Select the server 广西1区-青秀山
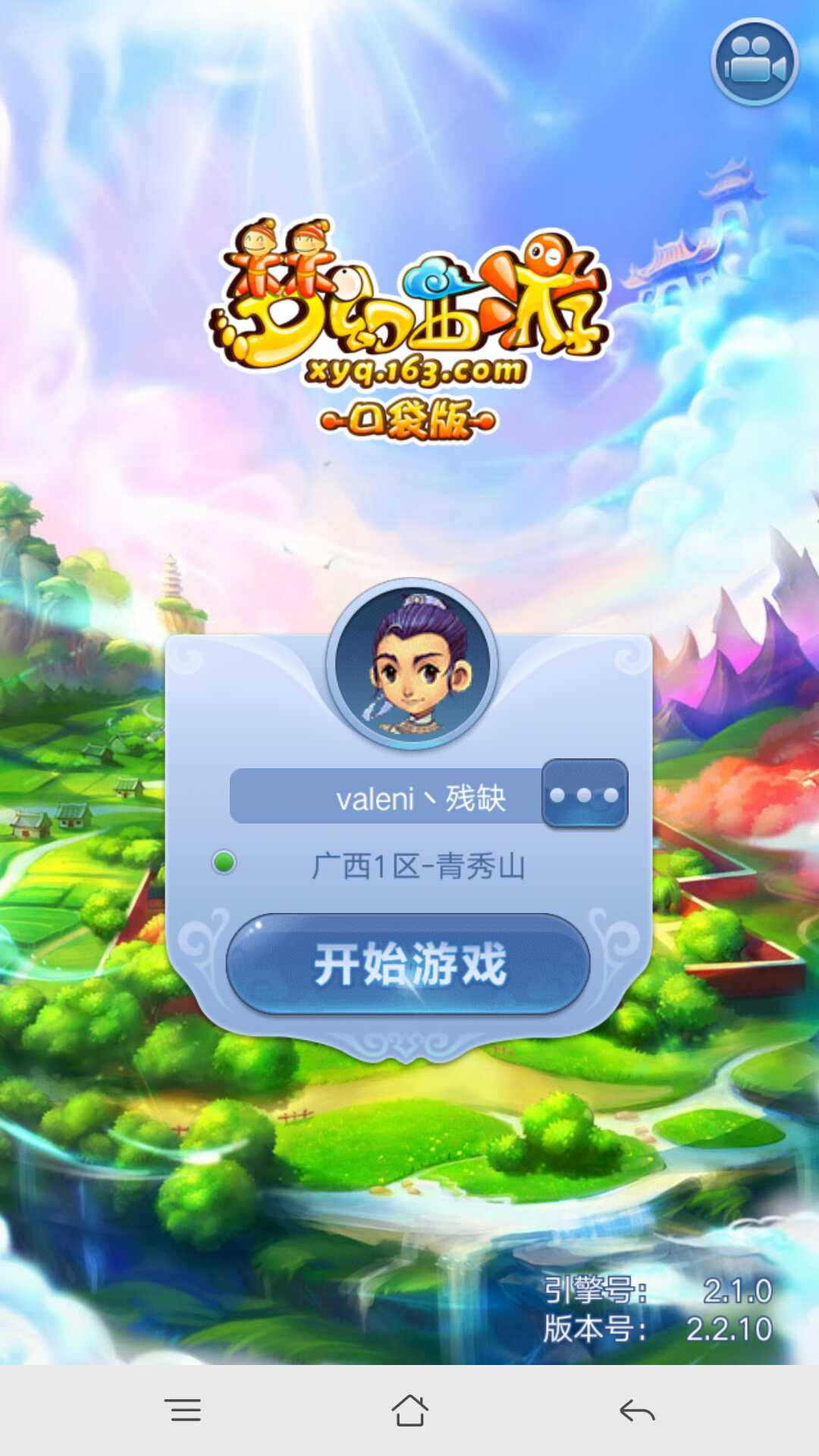This screenshot has height=1456, width=819. (x=418, y=865)
